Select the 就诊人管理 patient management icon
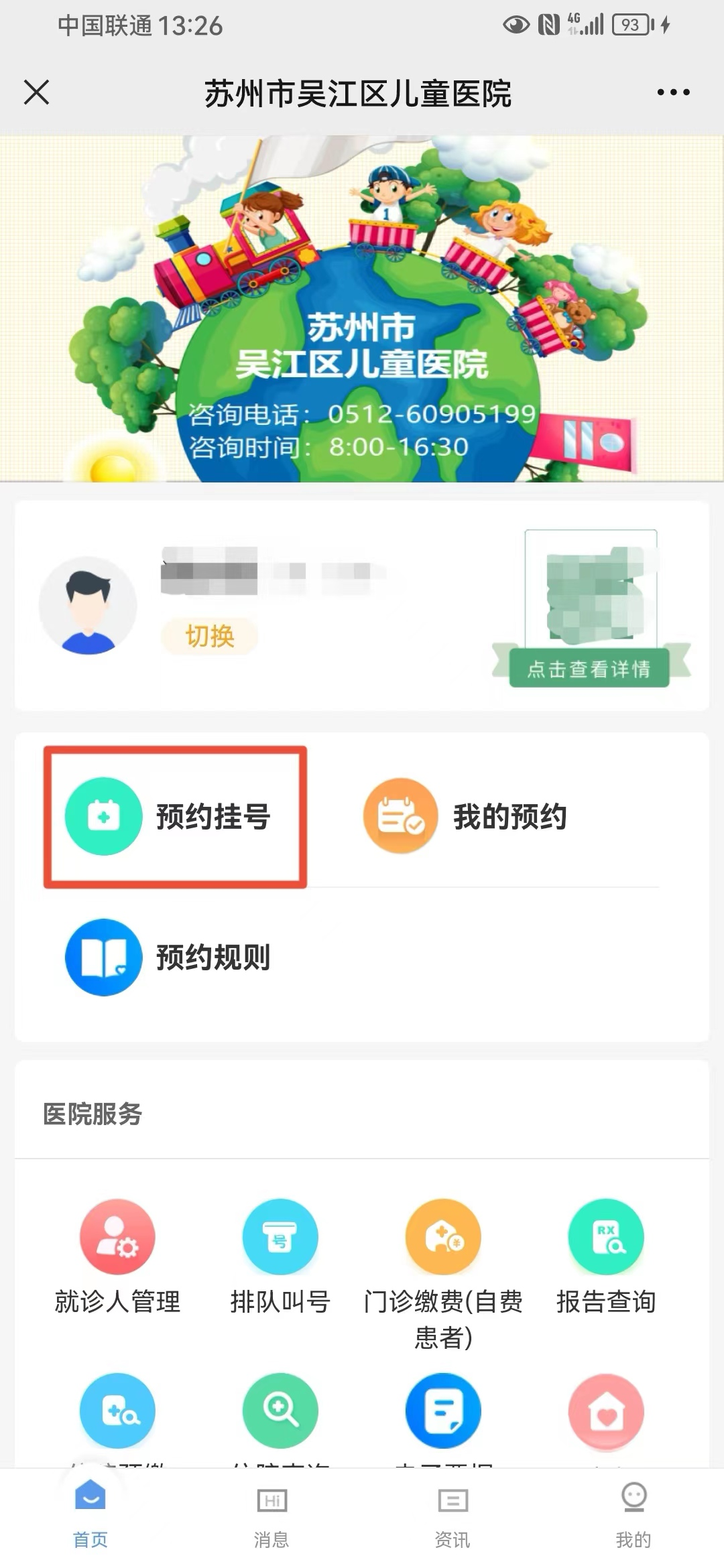Viewport: 724px width, 1568px height. coord(117,1236)
